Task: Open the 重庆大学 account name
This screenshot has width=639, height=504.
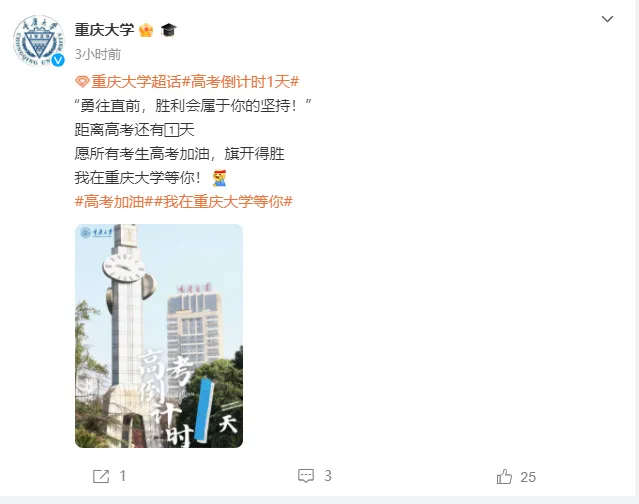Action: (105, 31)
